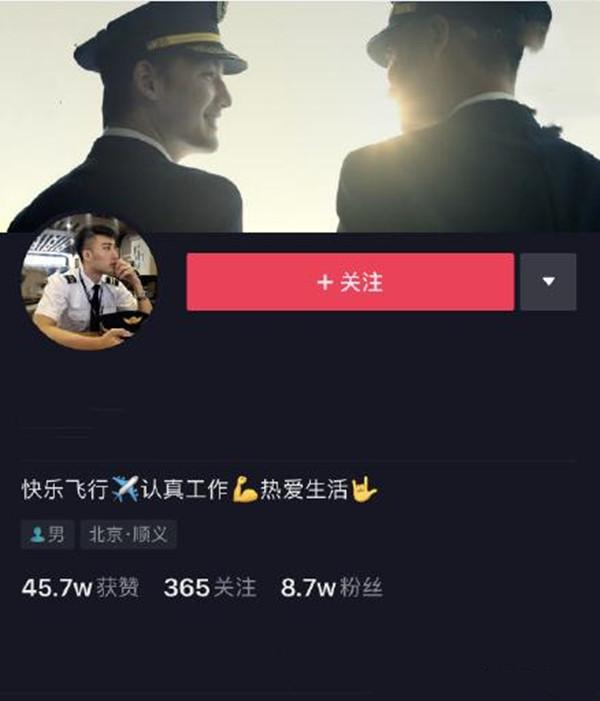Image resolution: width=600 pixels, height=701 pixels.
Task: Open the round profile avatar photo
Action: click(x=89, y=282)
